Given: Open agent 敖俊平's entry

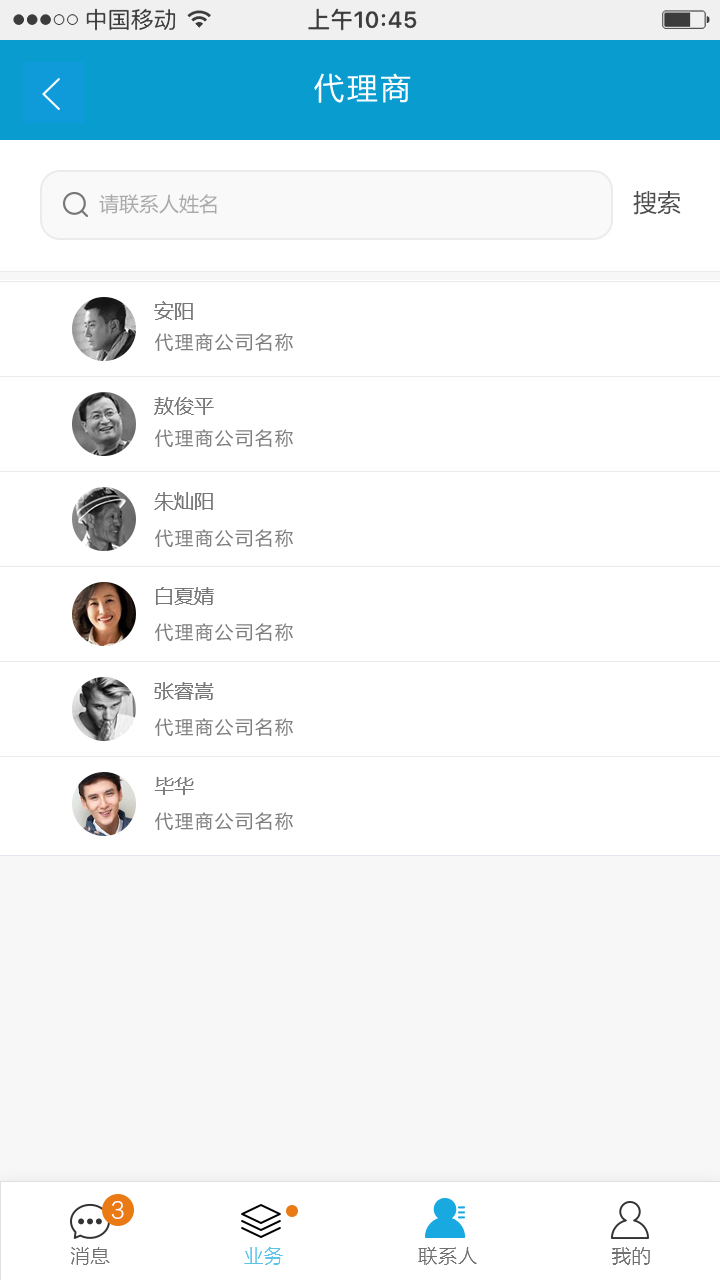Looking at the screenshot, I should tap(360, 424).
